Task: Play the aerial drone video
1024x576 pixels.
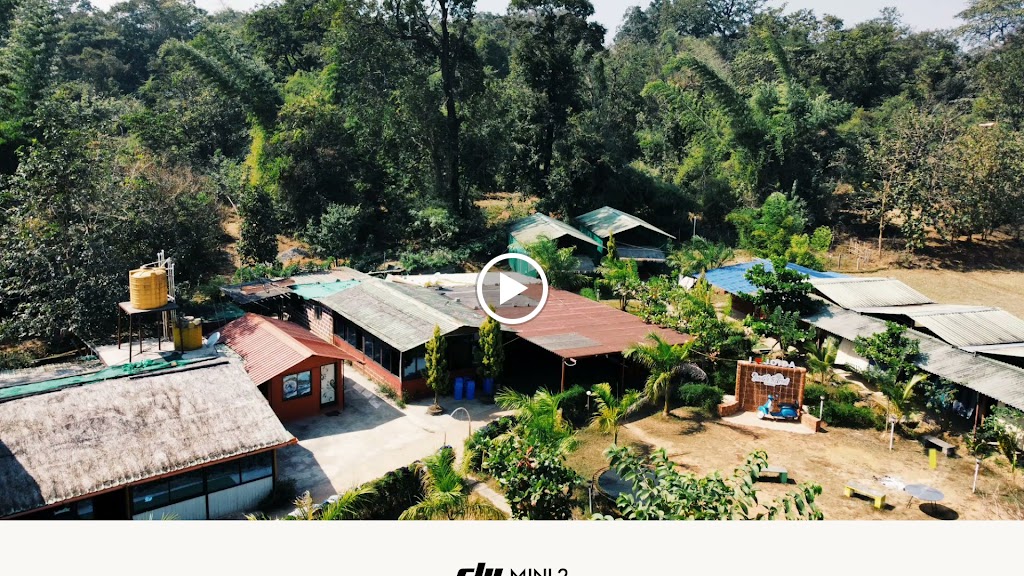Action: click(x=511, y=289)
